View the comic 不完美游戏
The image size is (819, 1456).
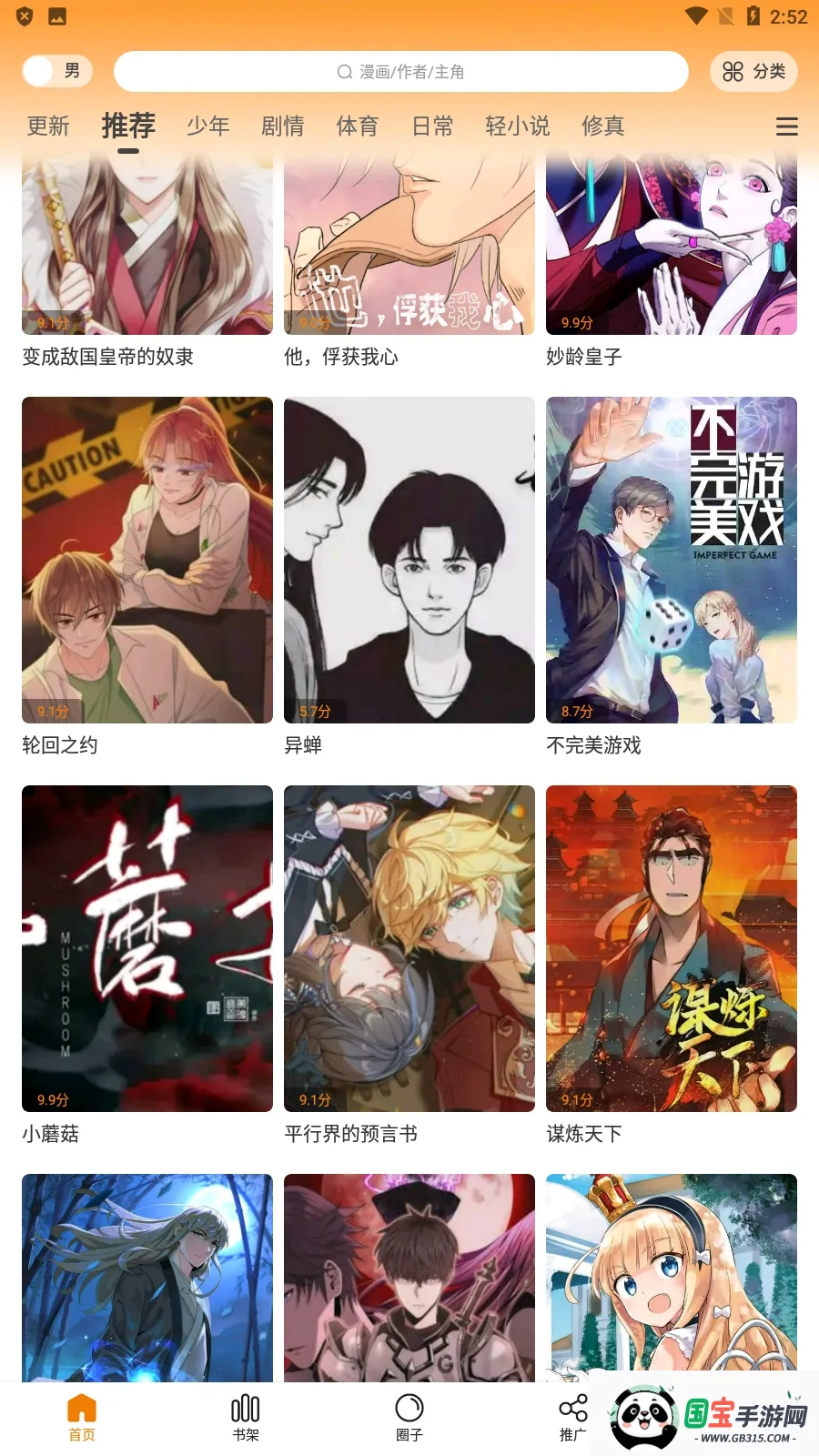coord(672,560)
